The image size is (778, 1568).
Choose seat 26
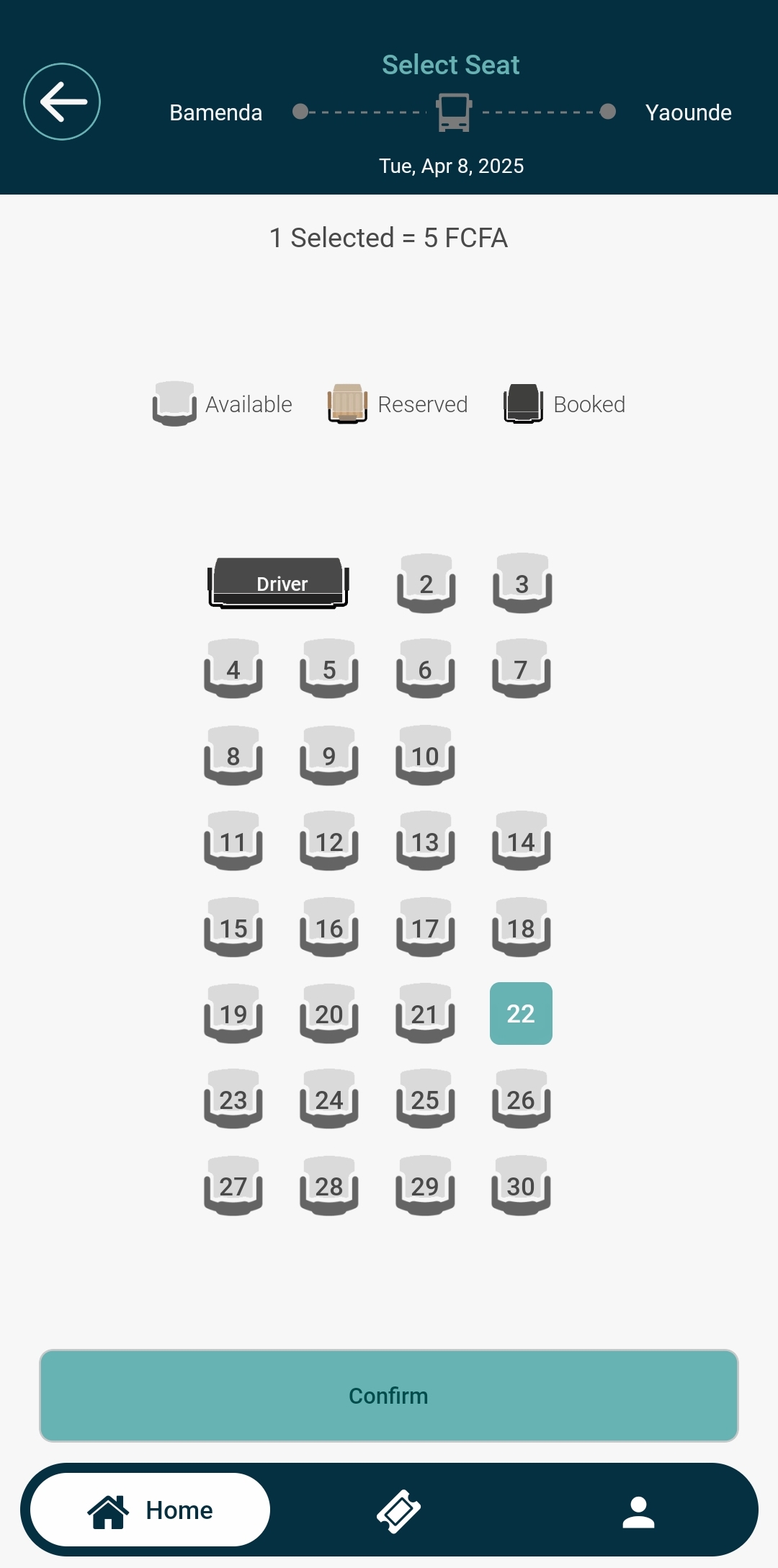(521, 1100)
